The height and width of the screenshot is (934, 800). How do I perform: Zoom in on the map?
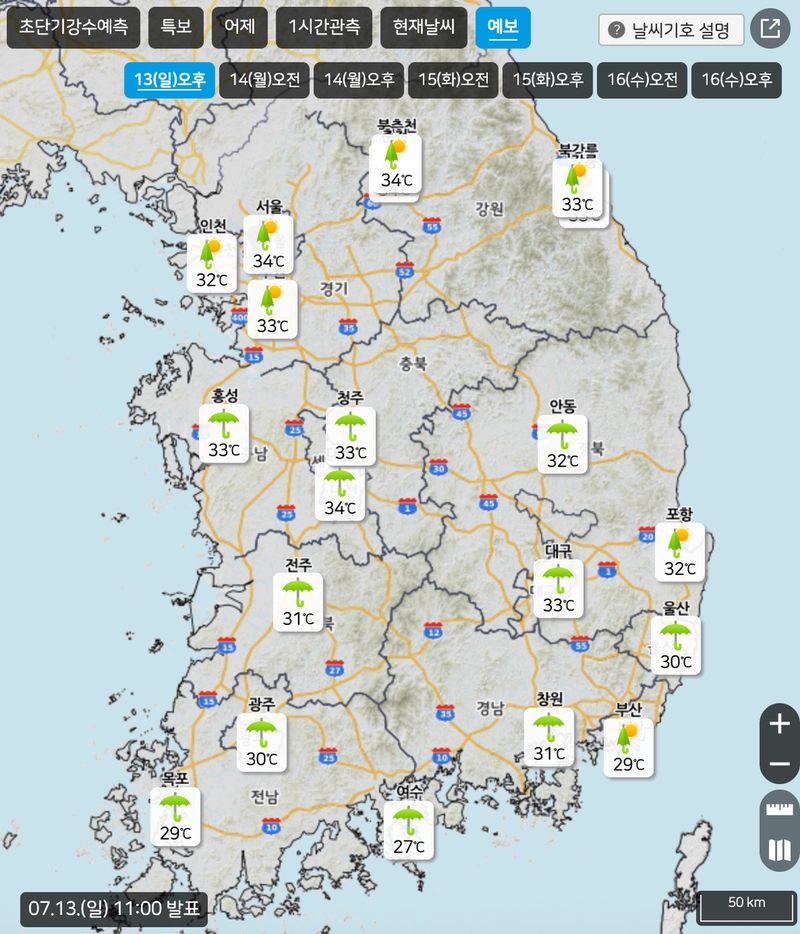tap(780, 724)
